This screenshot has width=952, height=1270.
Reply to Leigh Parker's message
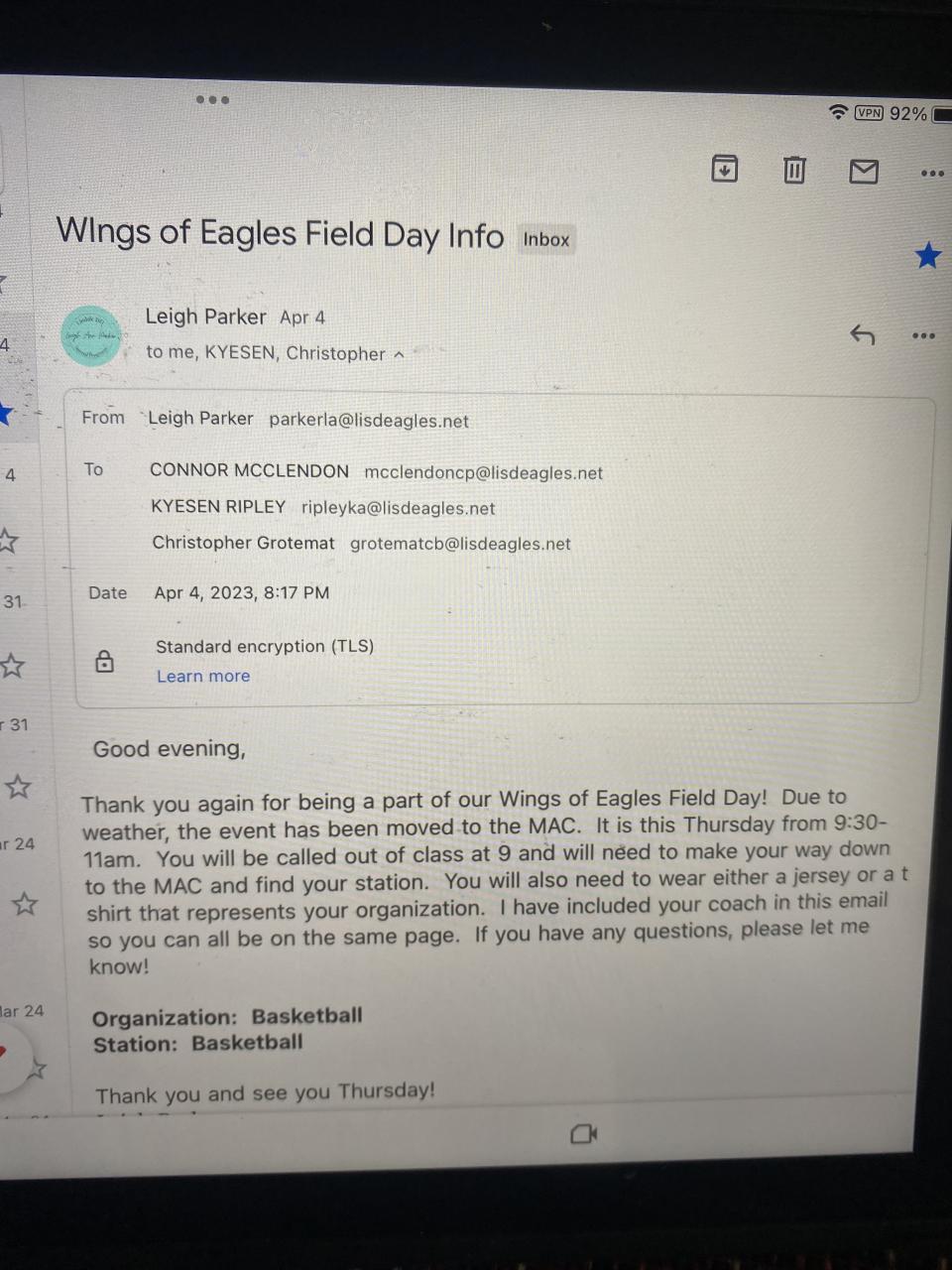[863, 335]
